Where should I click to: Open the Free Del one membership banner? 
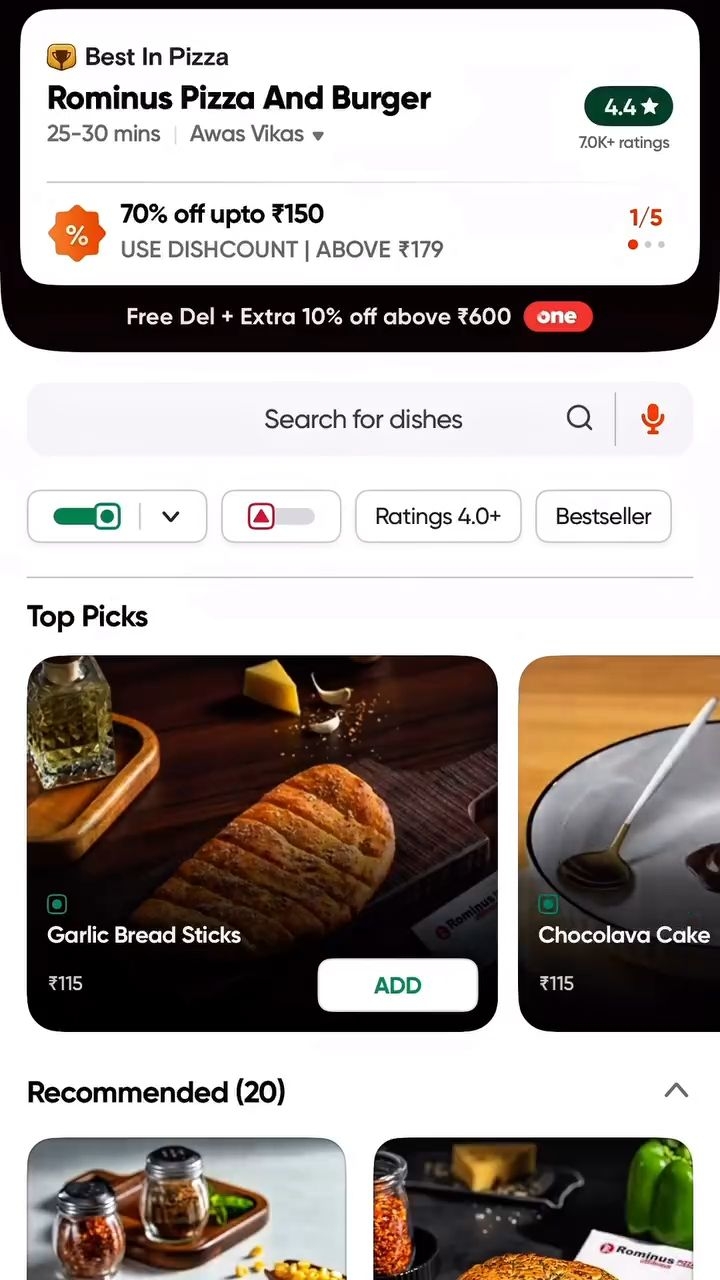click(x=360, y=317)
